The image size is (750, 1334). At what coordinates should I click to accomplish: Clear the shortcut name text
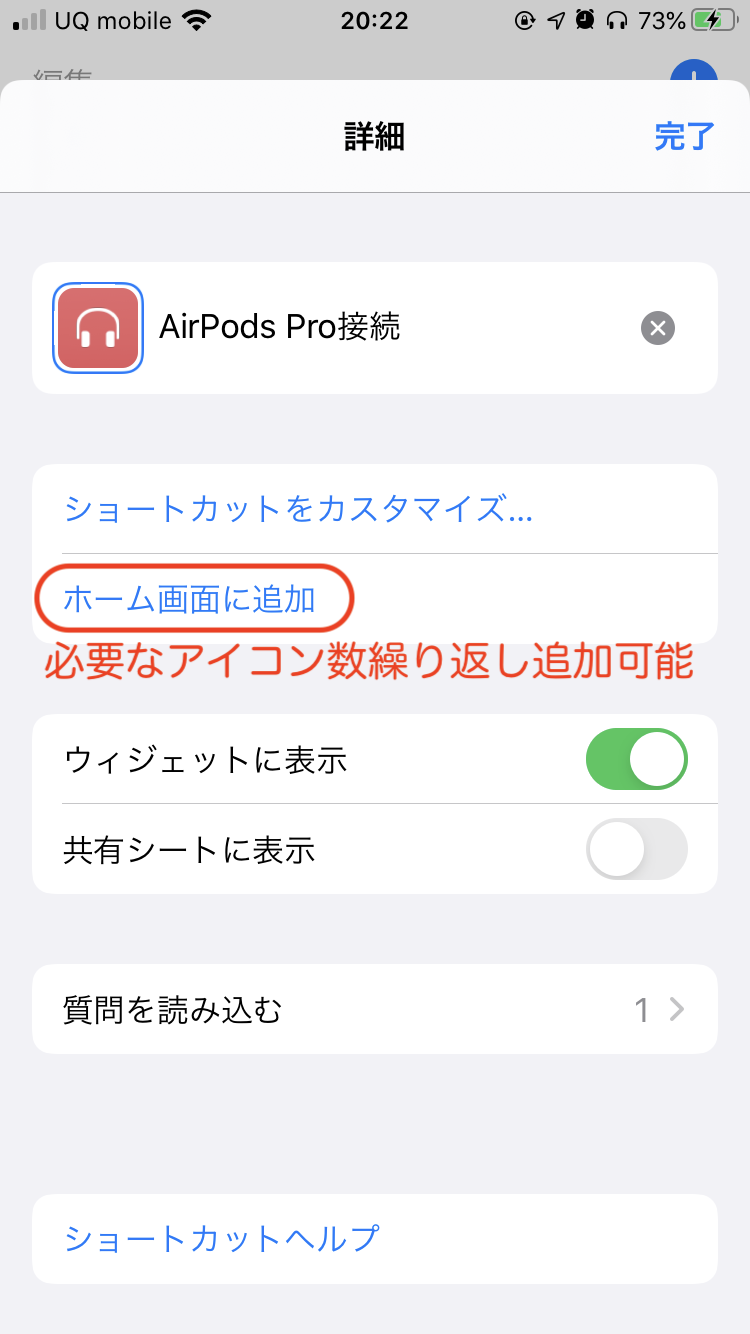pyautogui.click(x=657, y=328)
